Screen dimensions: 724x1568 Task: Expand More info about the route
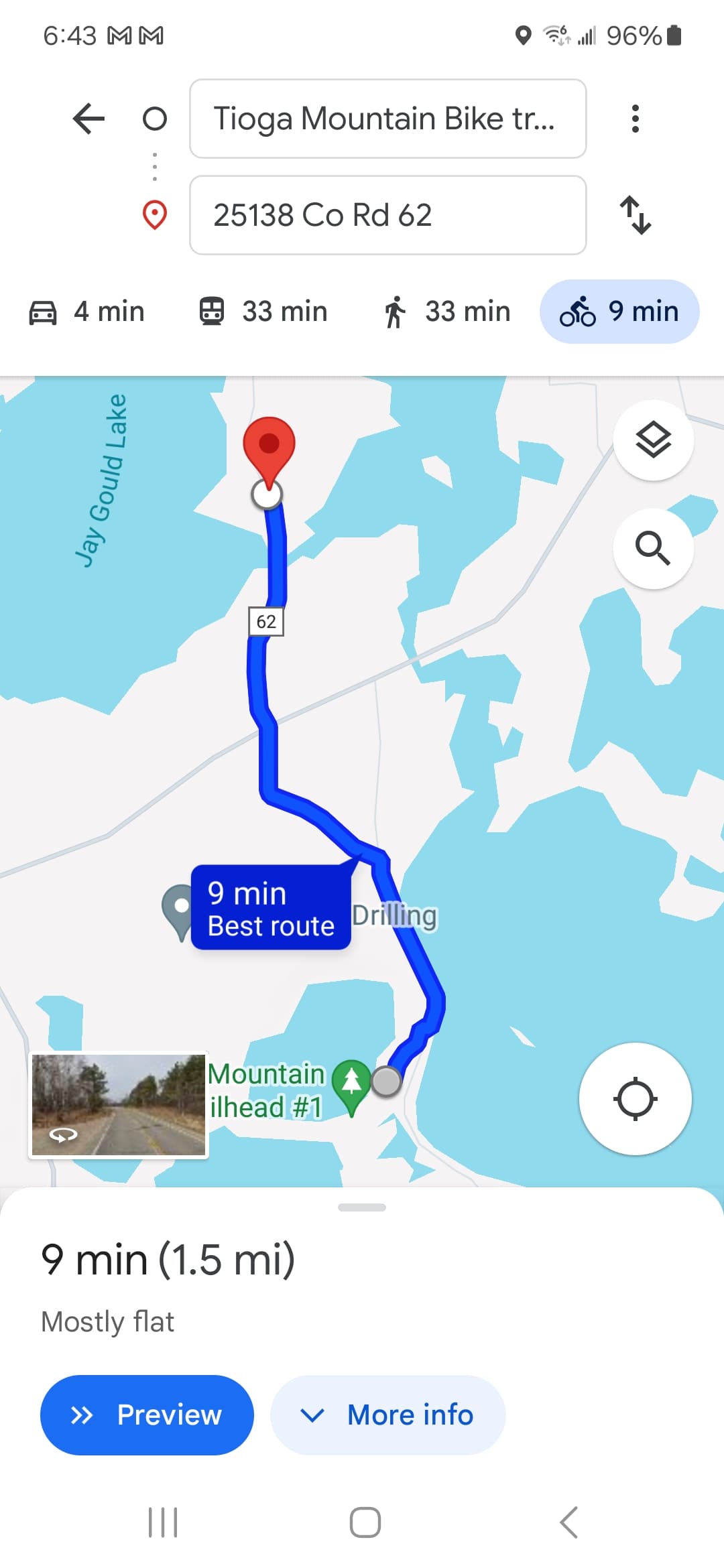[387, 1415]
